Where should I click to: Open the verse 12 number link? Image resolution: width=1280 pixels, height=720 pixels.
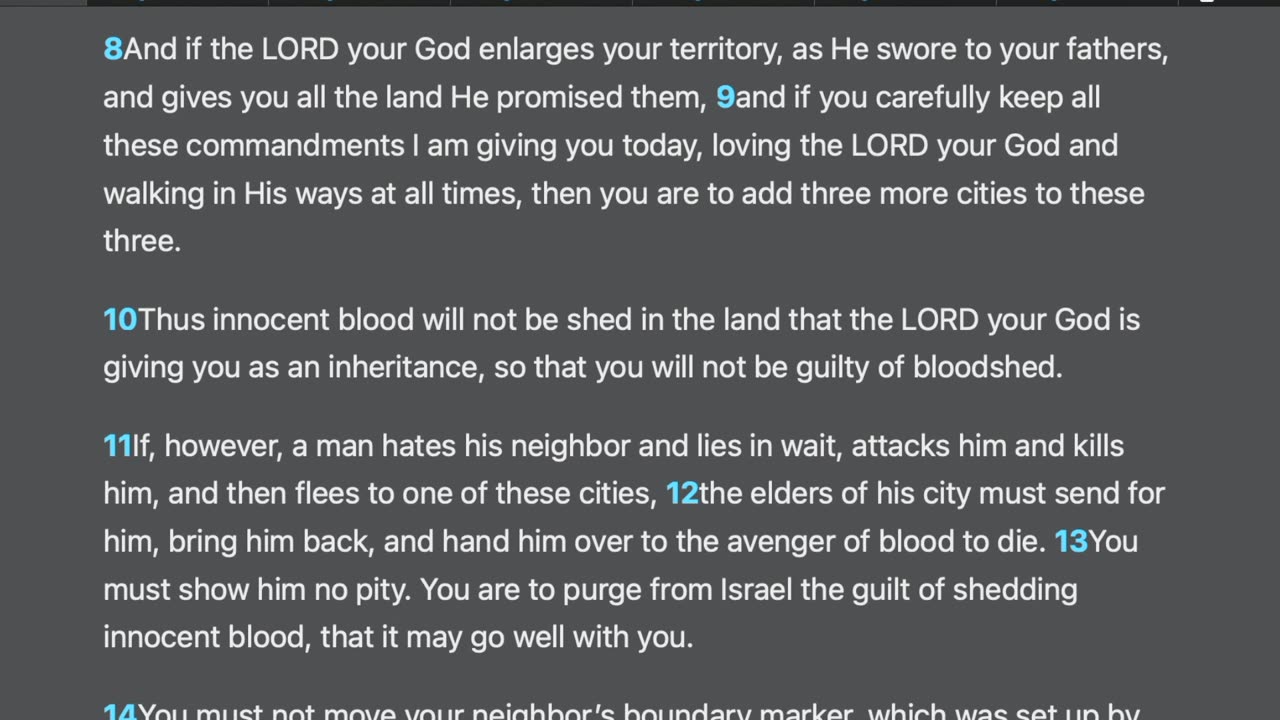point(681,494)
